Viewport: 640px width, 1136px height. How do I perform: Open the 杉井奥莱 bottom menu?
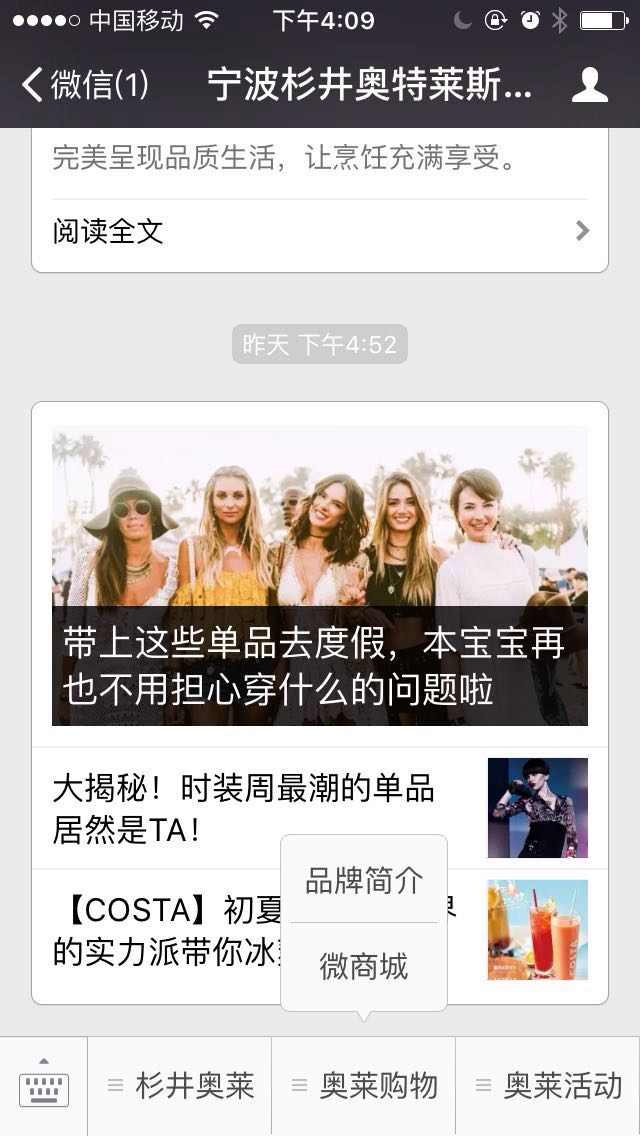click(x=180, y=1086)
